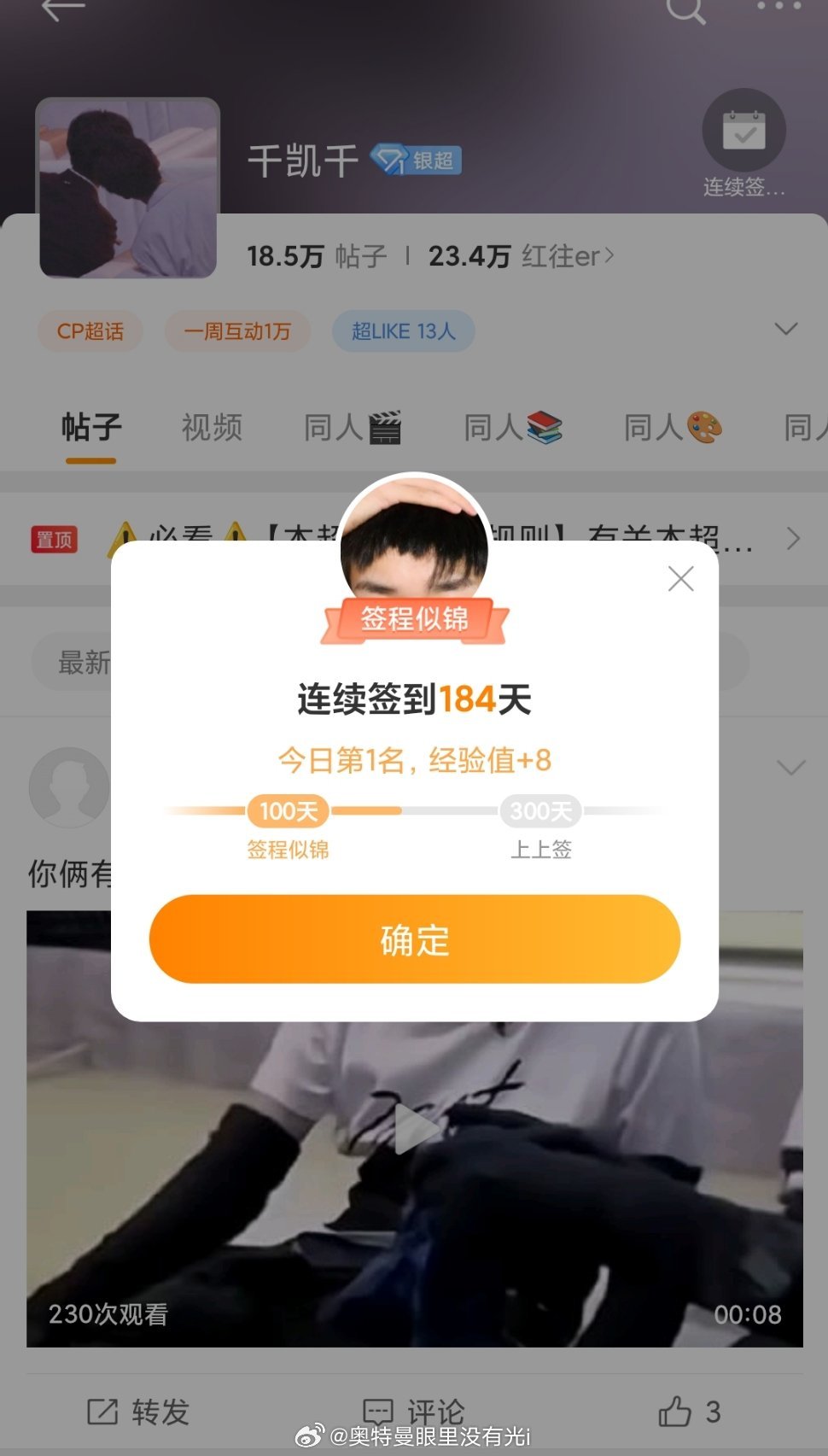Open the 超LIKE 13人 chip
Viewport: 828px width, 1456px height.
404,331
